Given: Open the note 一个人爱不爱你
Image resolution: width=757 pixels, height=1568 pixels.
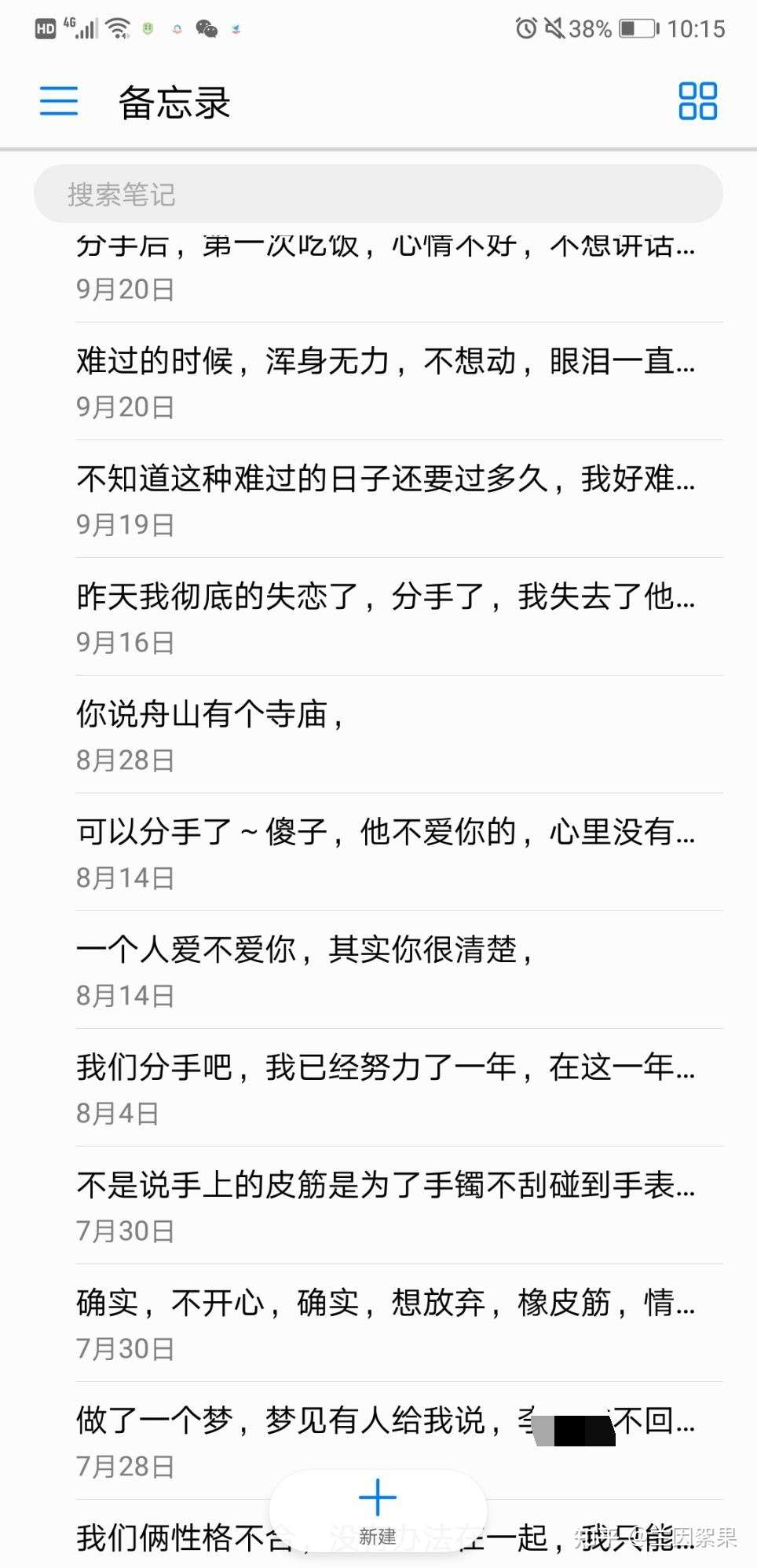Looking at the screenshot, I should [399, 970].
